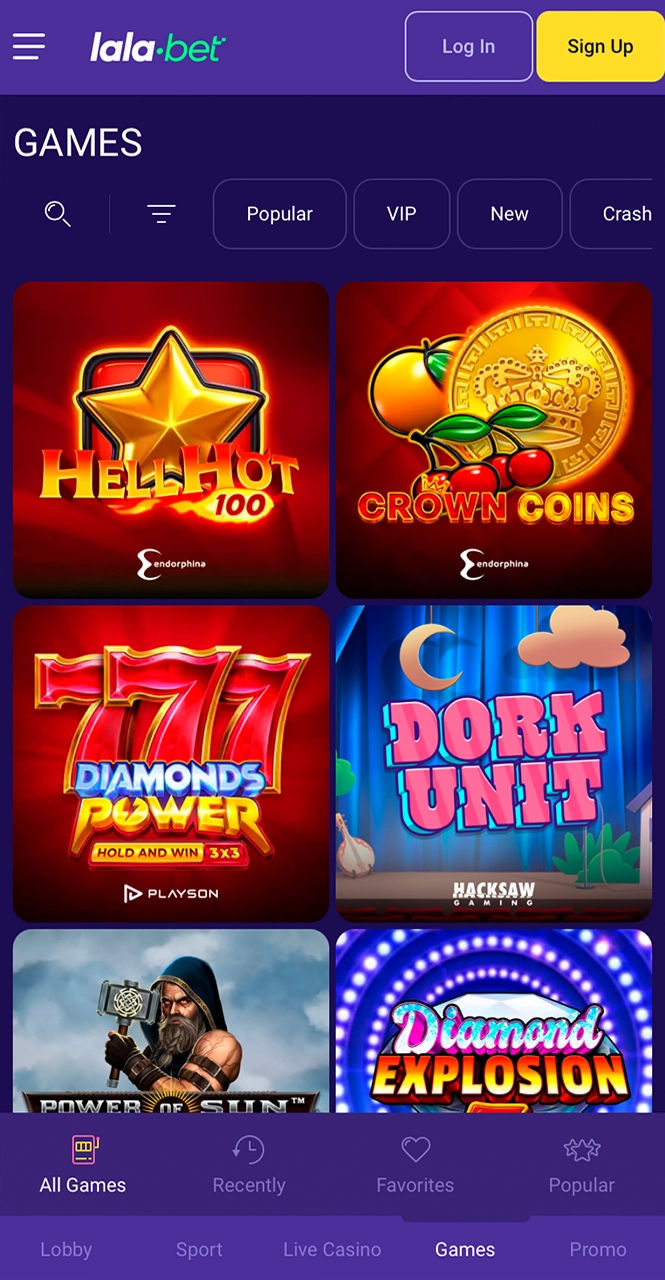Open the Promo section

coord(597,1249)
